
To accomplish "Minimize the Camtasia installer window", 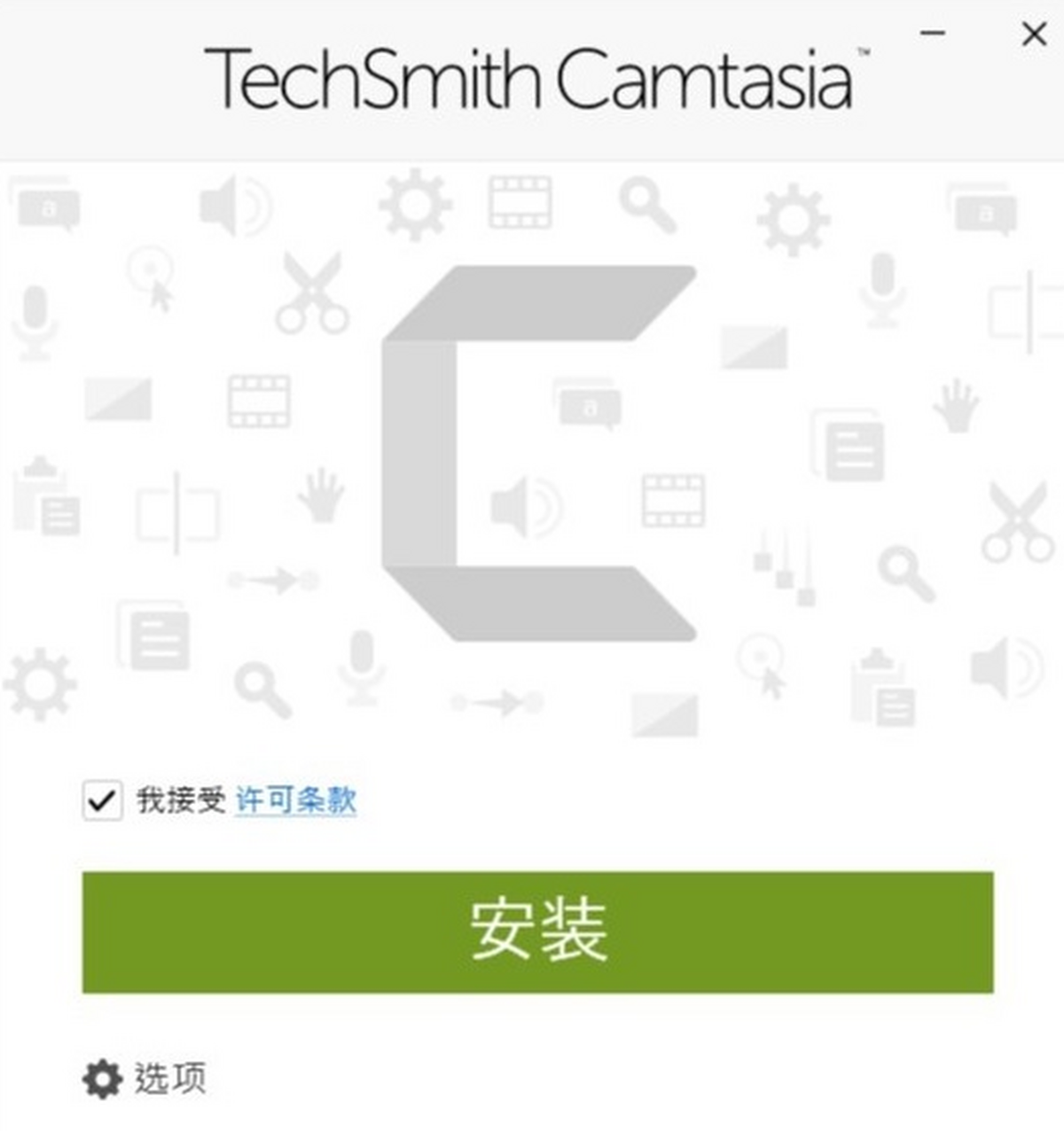I will [x=933, y=35].
